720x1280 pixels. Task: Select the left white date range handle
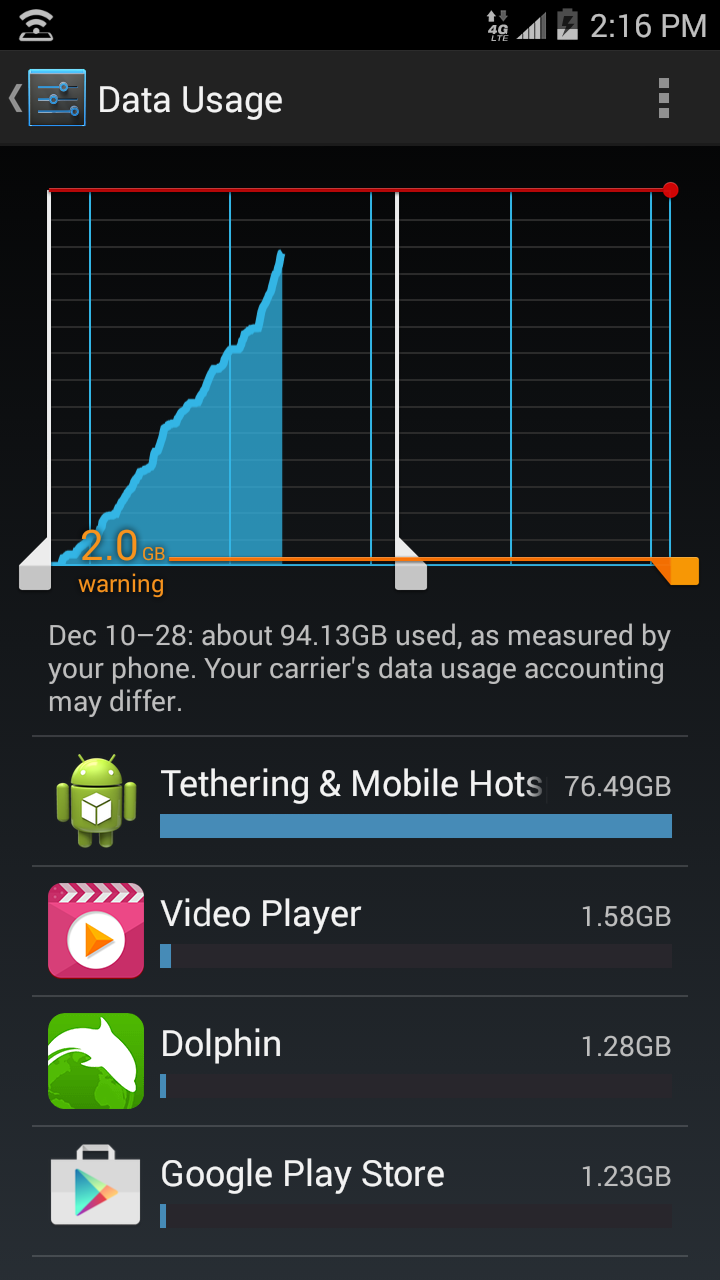[35, 565]
